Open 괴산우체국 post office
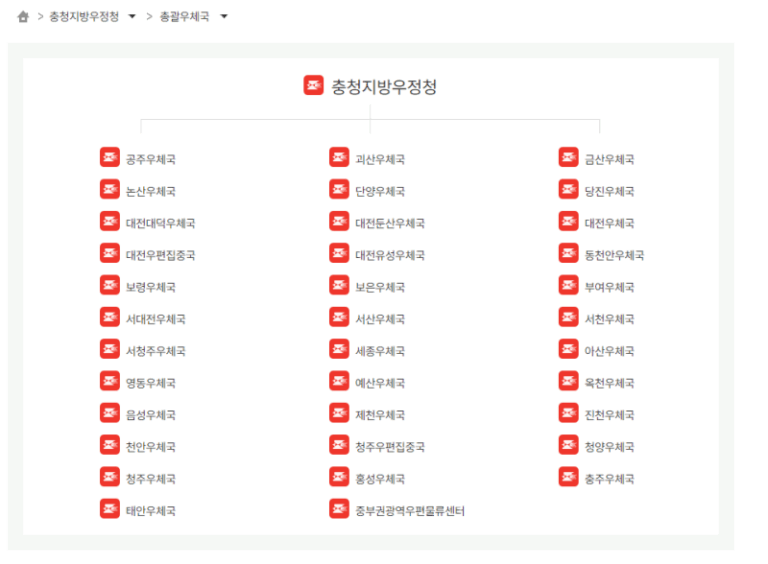The image size is (768, 564). coord(379,159)
